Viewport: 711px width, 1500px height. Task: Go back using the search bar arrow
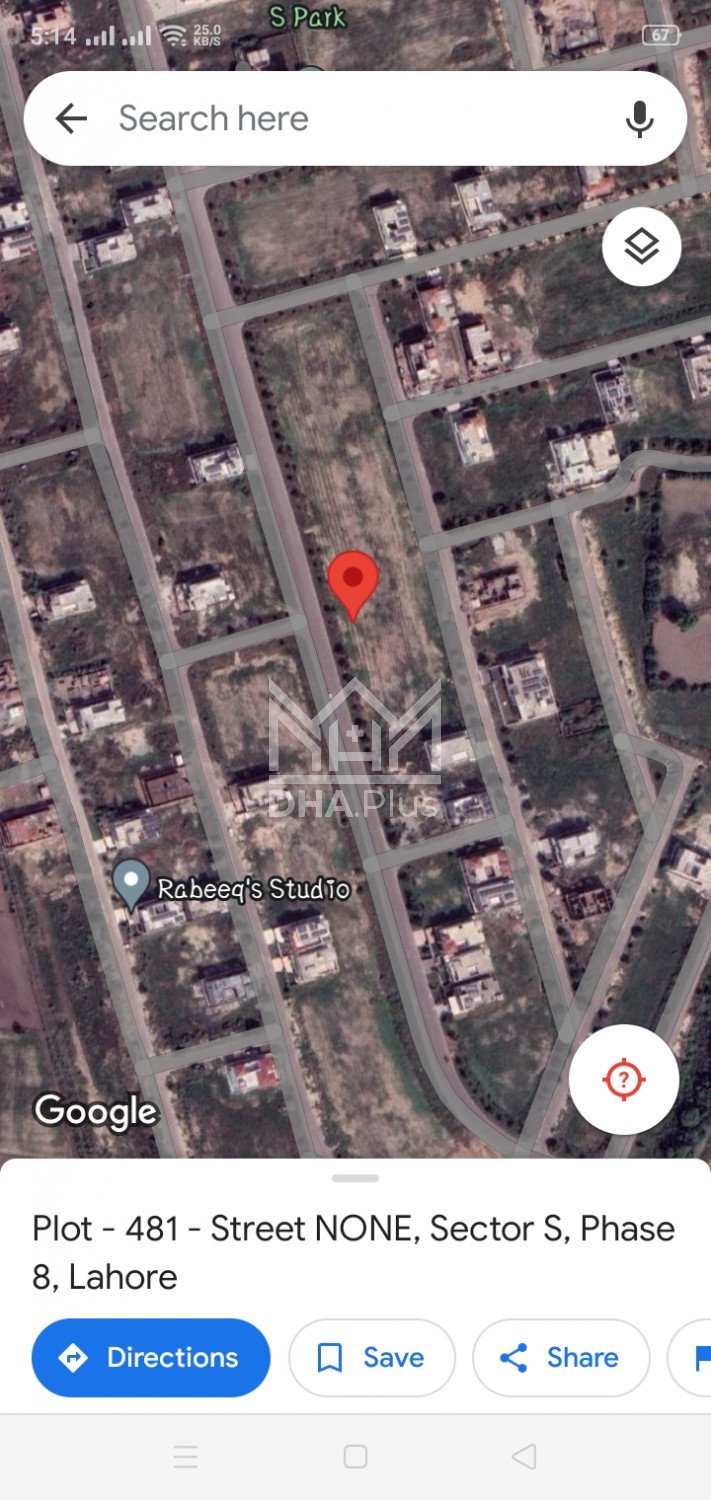(x=71, y=119)
